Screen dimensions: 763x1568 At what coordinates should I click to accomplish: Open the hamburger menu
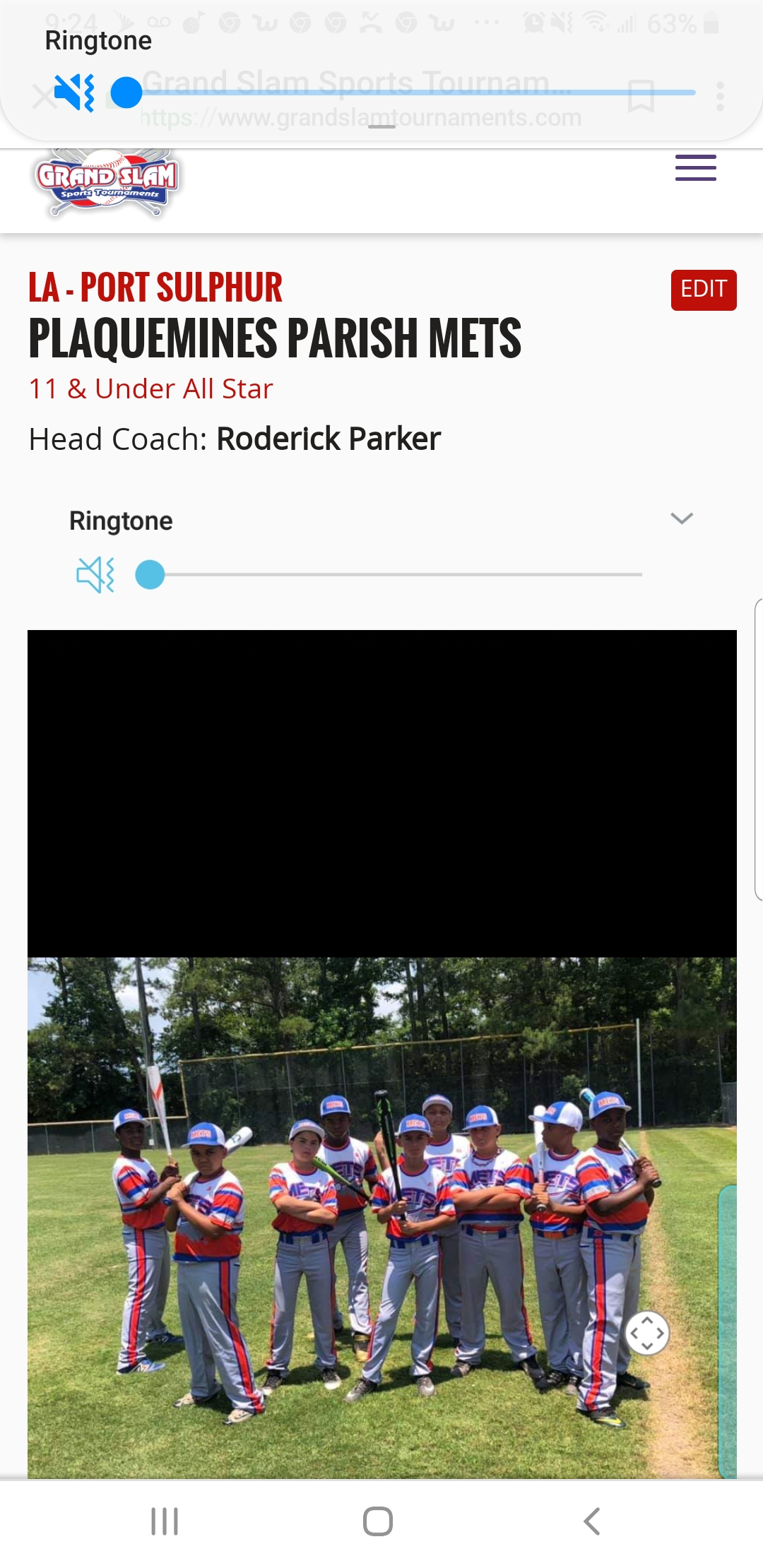click(x=695, y=168)
